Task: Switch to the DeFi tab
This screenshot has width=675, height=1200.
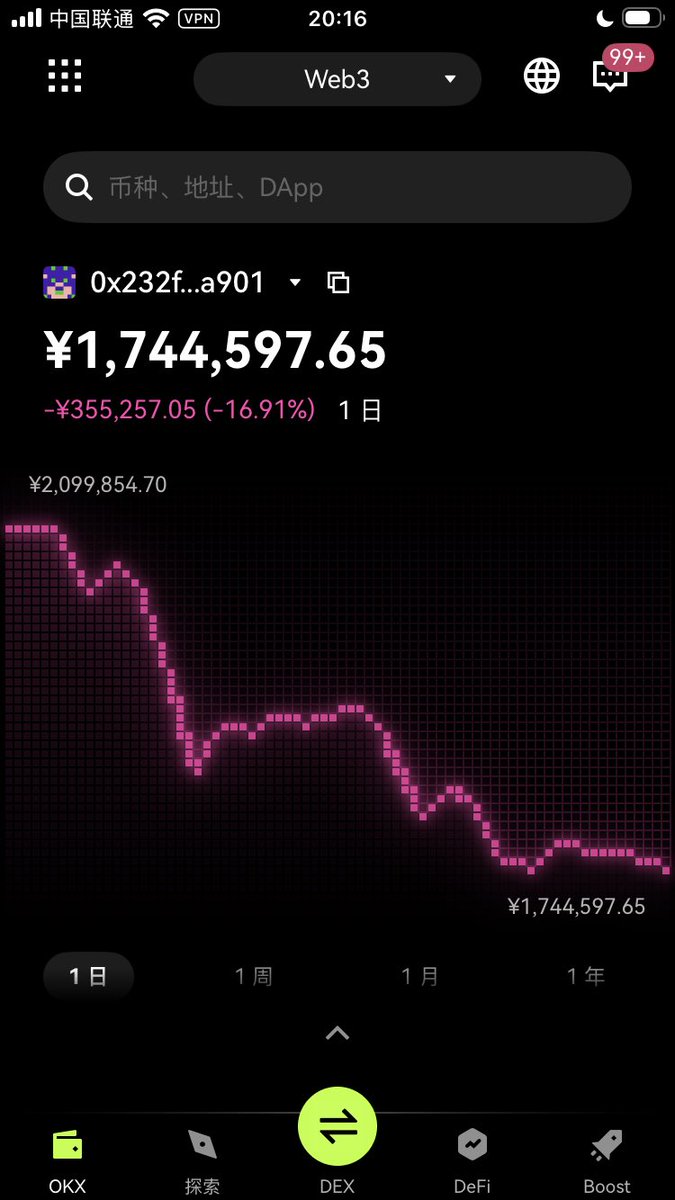Action: pos(472,1160)
